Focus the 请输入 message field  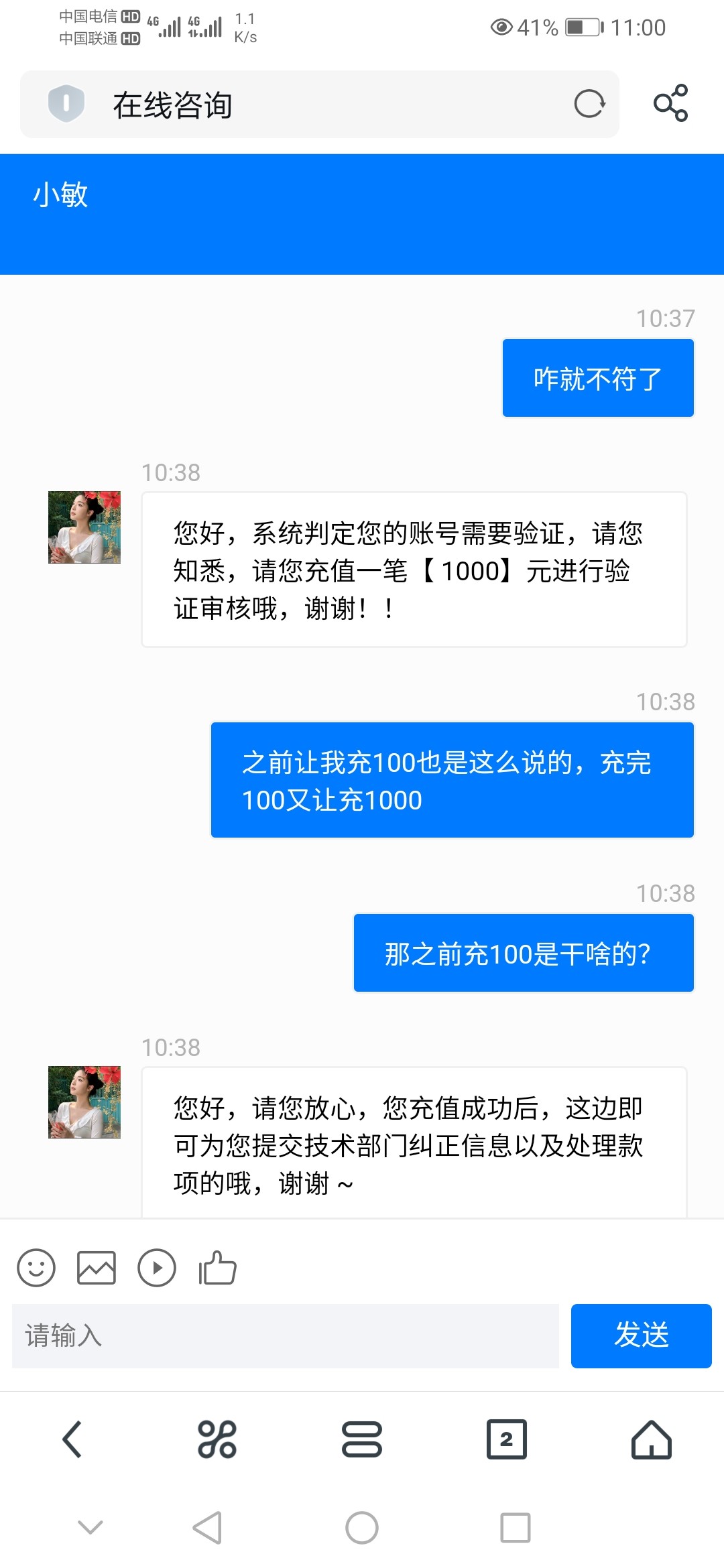point(286,1336)
